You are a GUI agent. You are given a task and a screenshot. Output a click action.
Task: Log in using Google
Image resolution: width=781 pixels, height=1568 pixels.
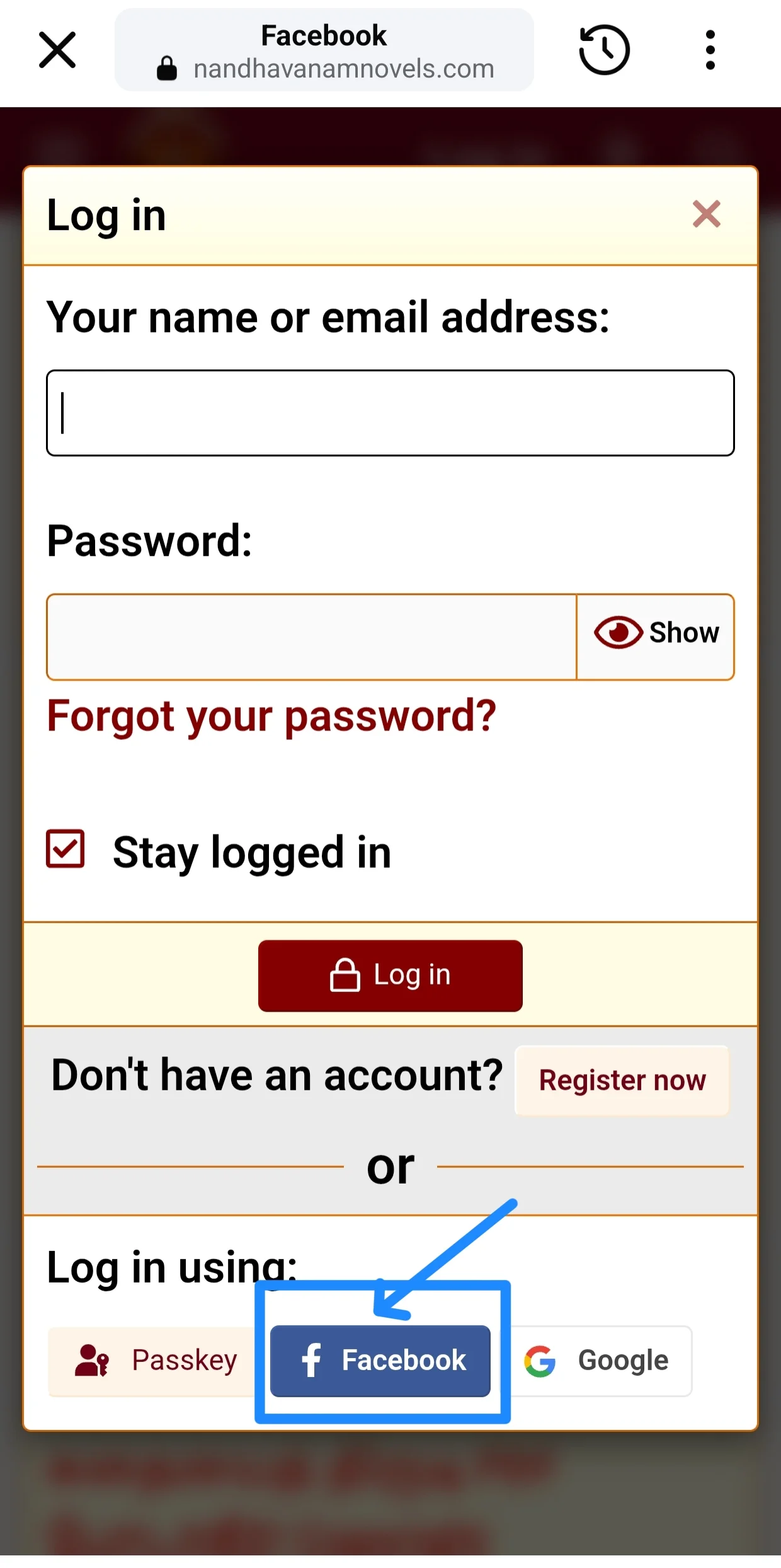pyautogui.click(x=600, y=1361)
